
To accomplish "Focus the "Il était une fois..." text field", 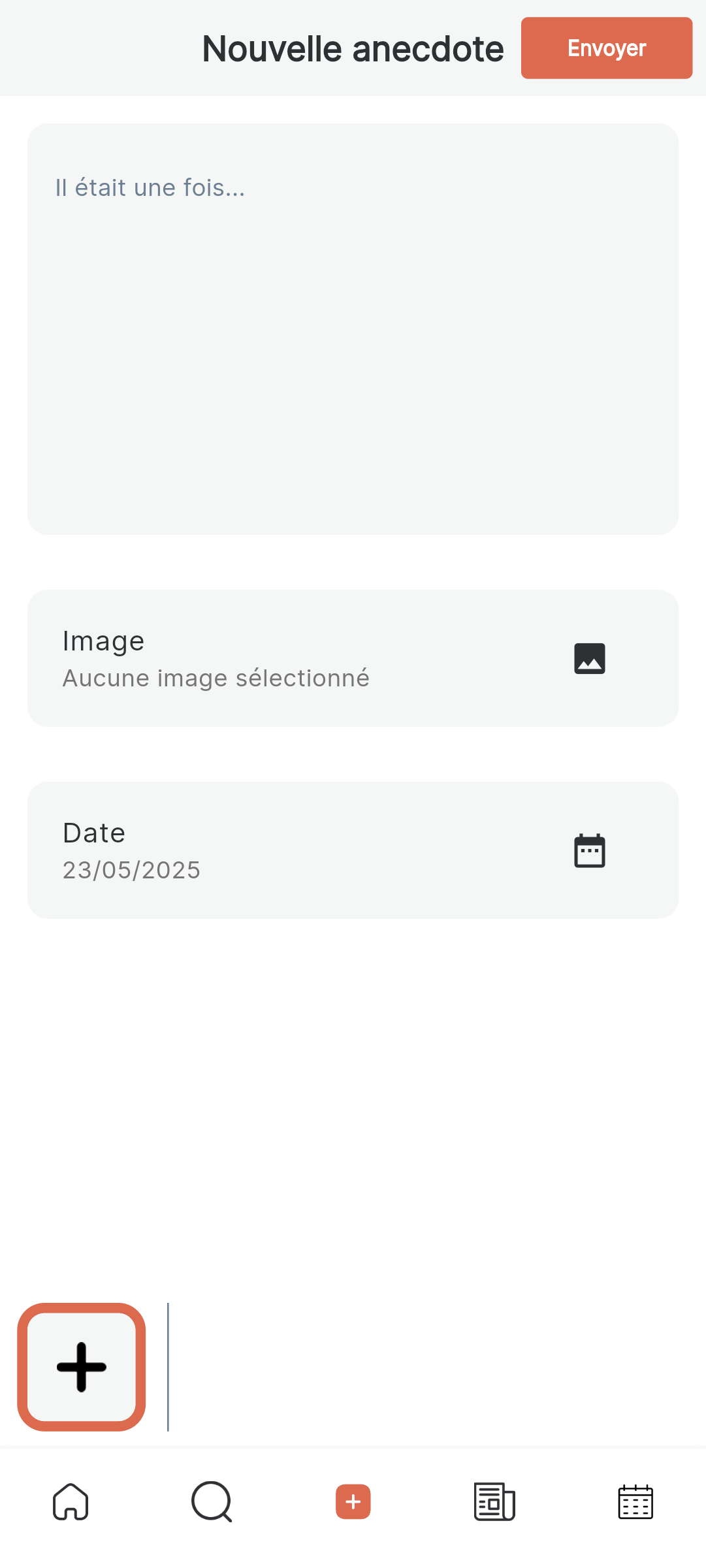I will click(353, 329).
